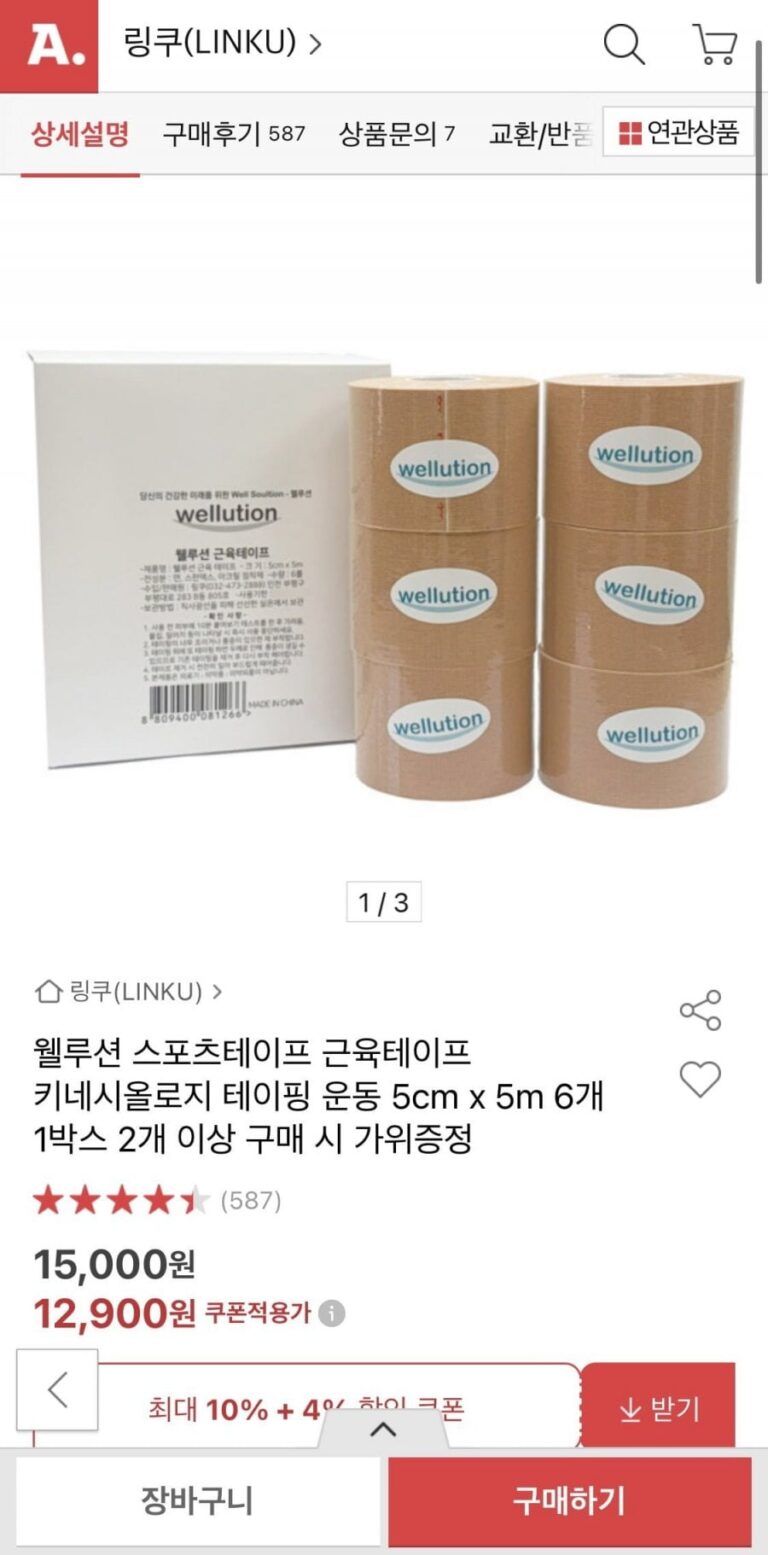
Task: Open the 링쿠(LINKU) shop link above title
Action: [128, 992]
